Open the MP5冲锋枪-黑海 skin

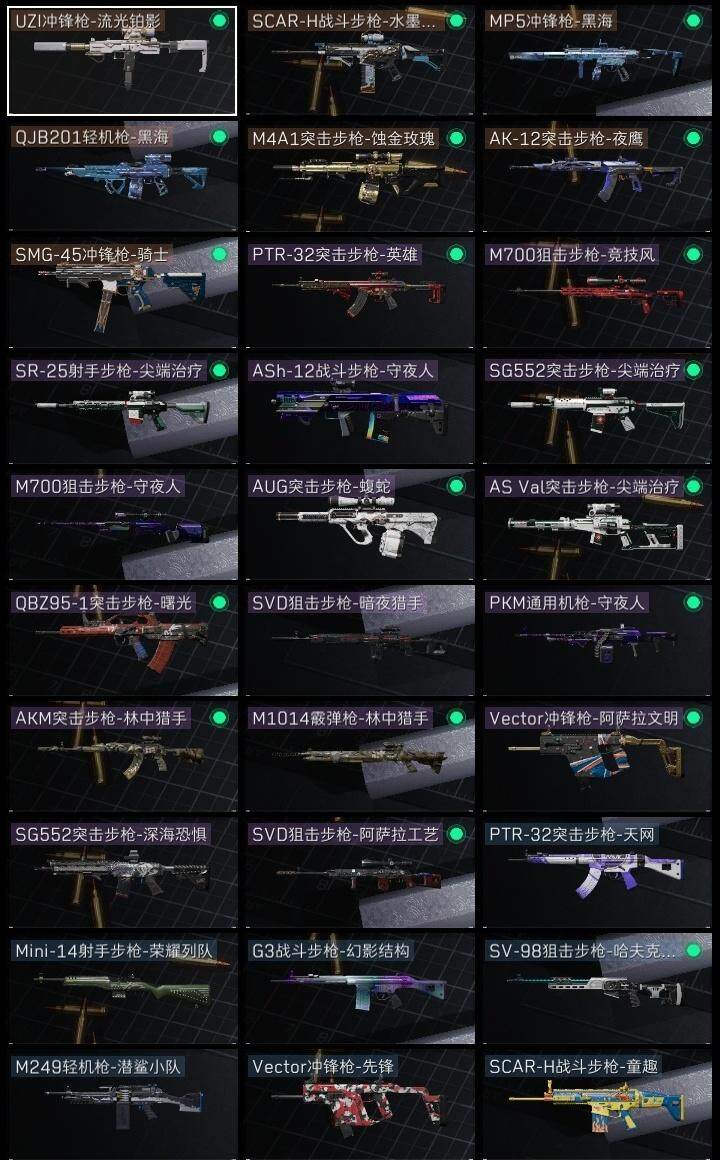(596, 62)
